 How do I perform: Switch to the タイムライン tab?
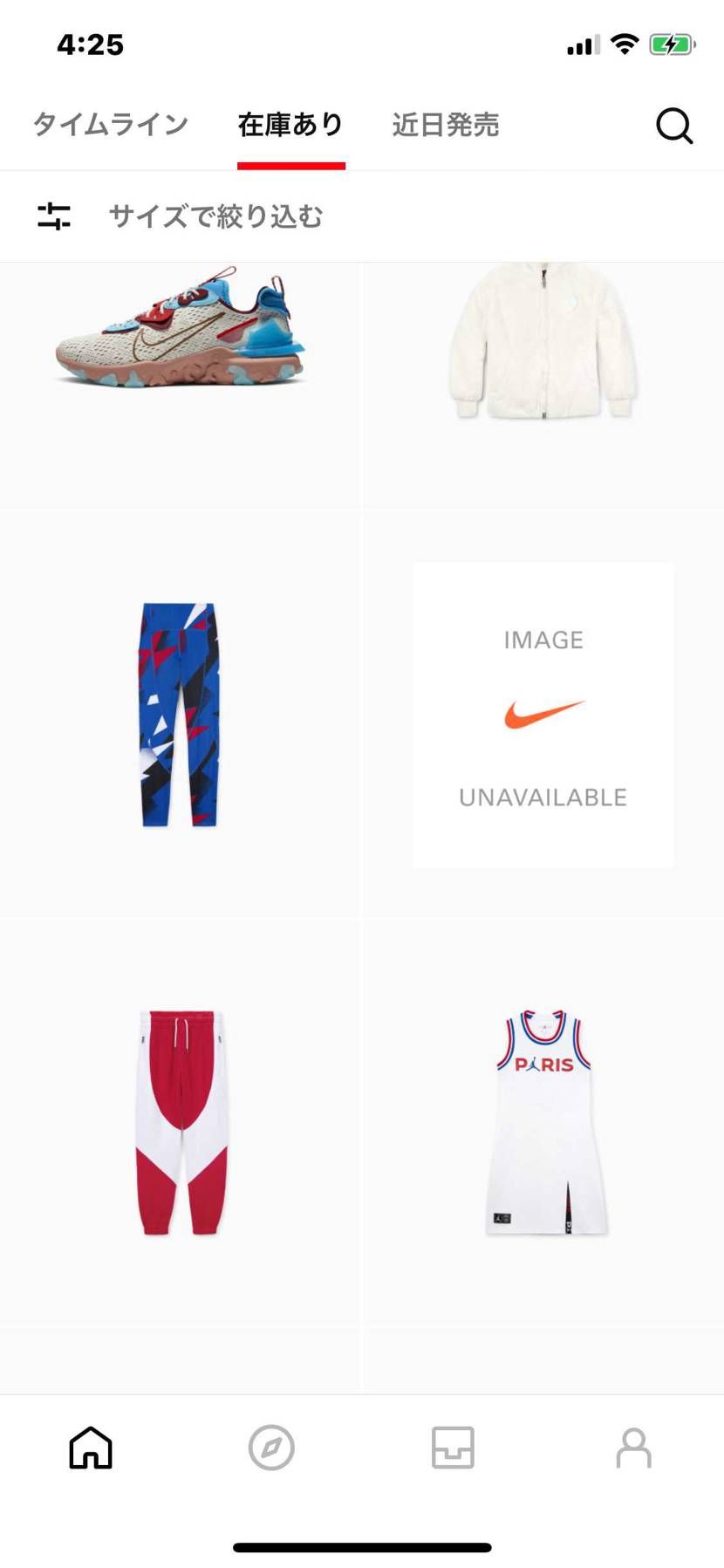pyautogui.click(x=111, y=125)
